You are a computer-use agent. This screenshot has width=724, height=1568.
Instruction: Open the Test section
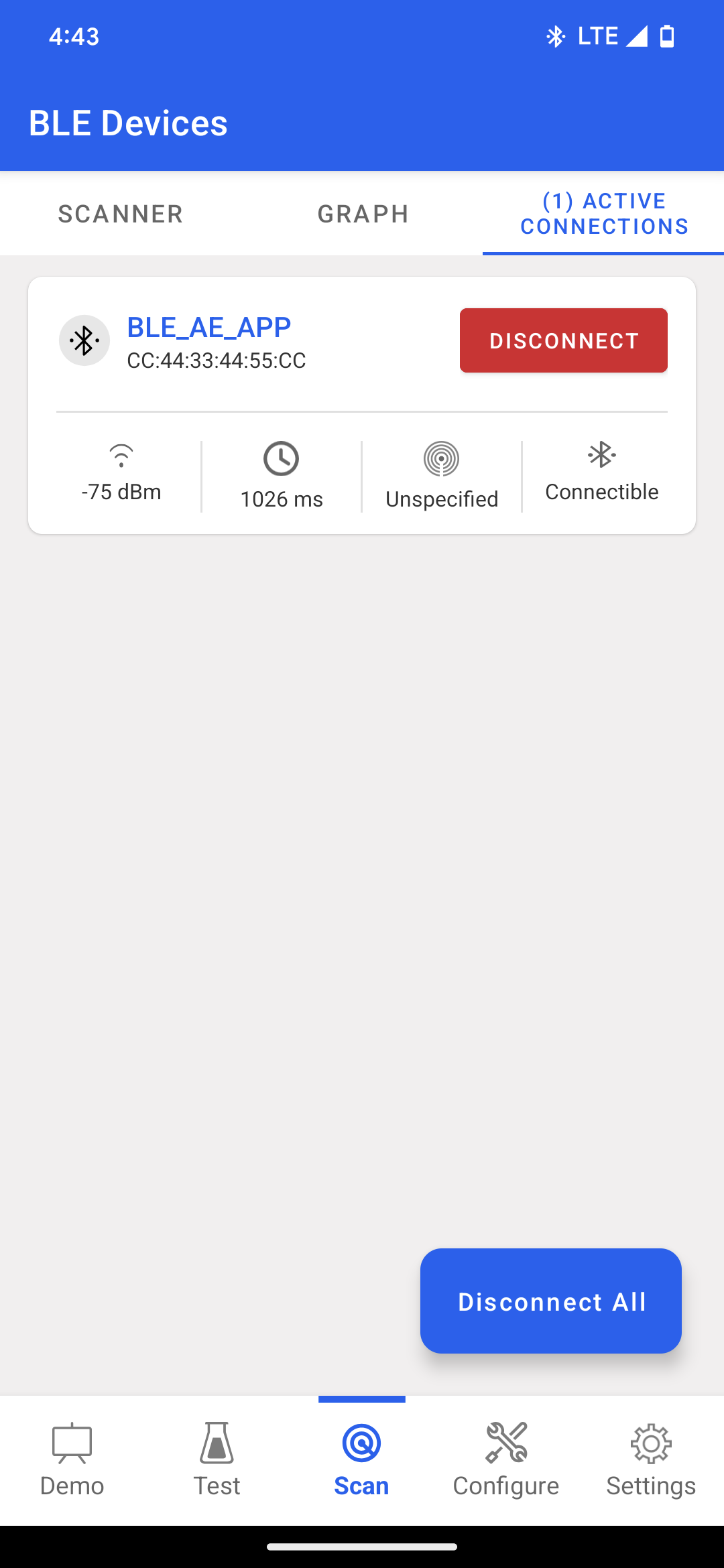tap(217, 1461)
